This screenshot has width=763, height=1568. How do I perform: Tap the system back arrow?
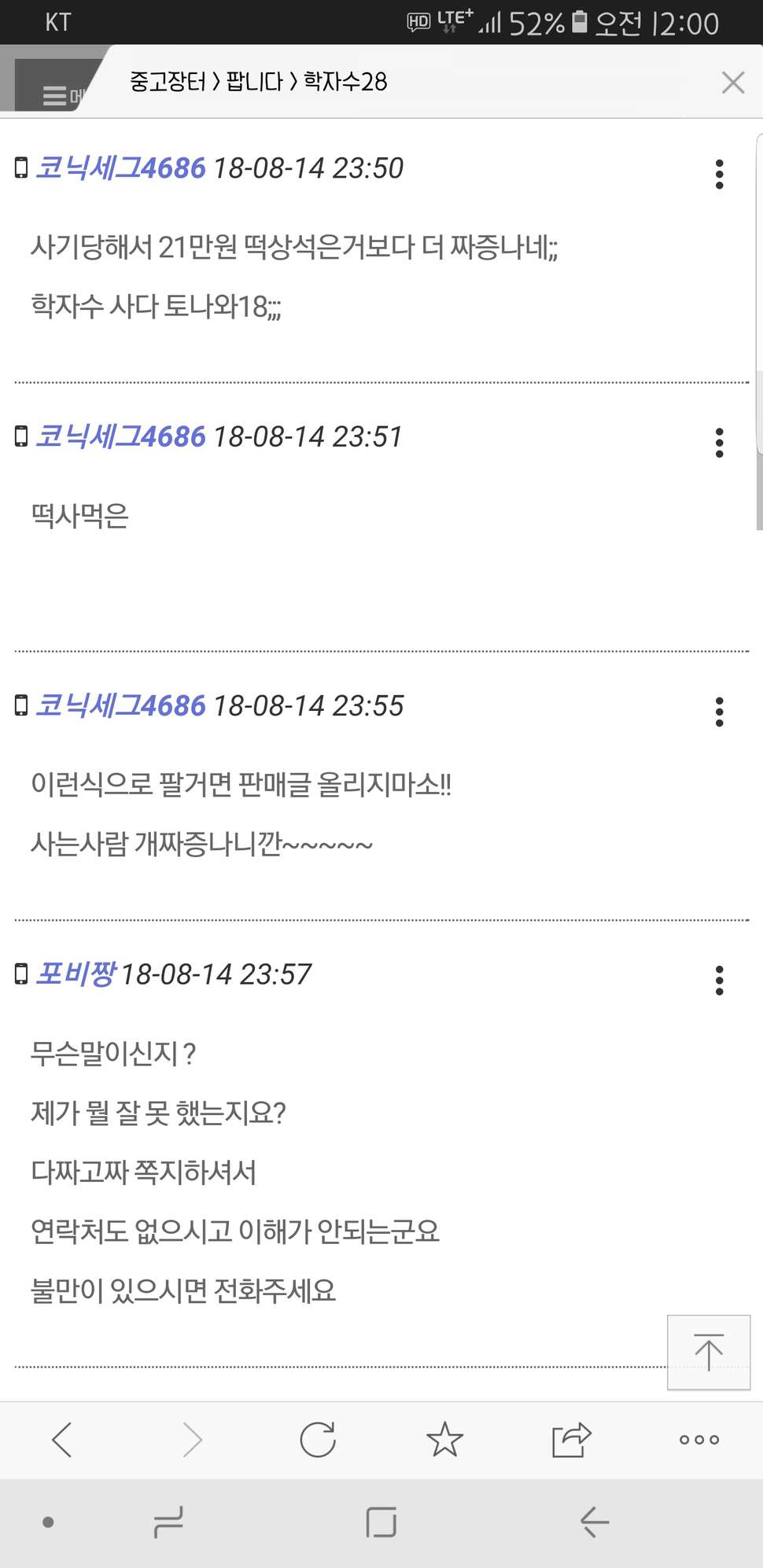click(595, 1522)
